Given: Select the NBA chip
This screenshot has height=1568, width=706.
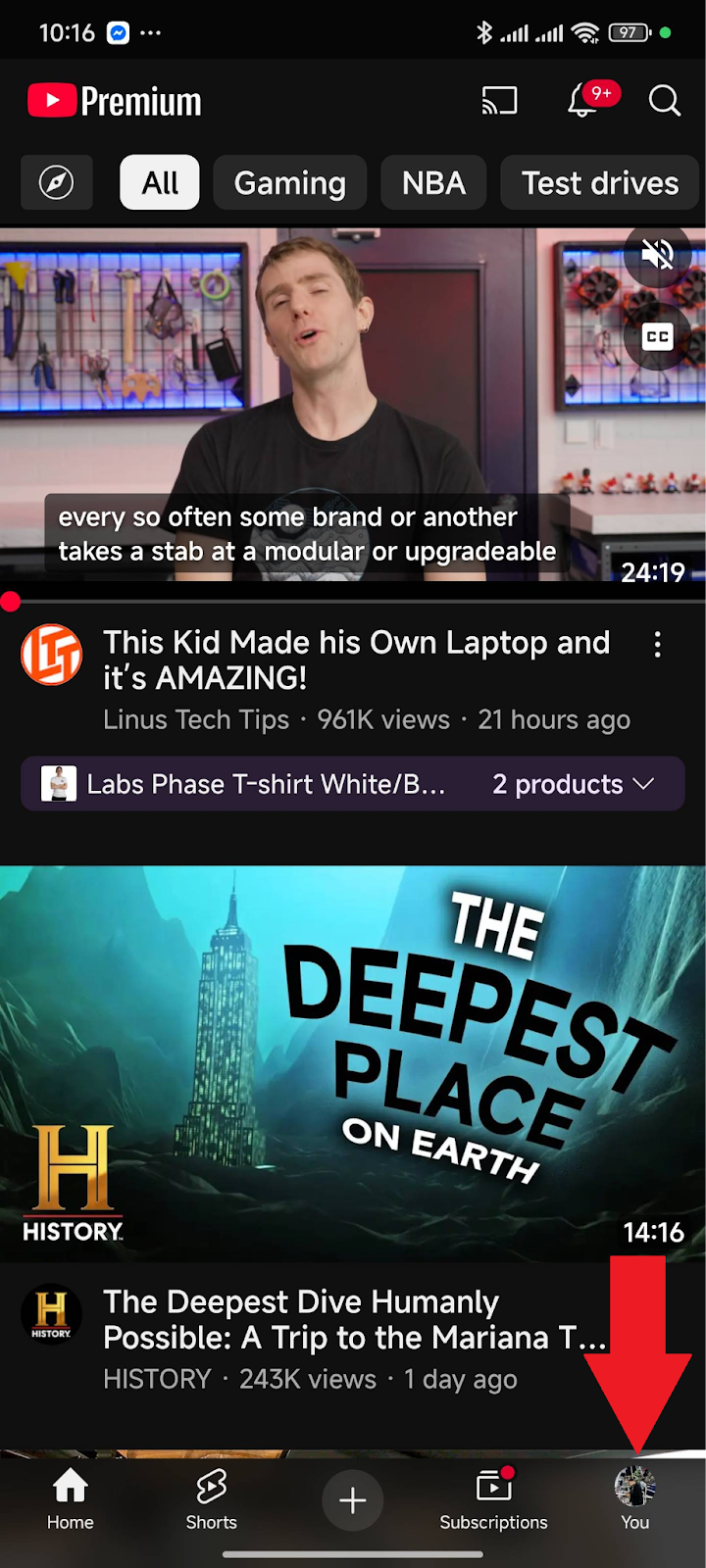Looking at the screenshot, I should [433, 182].
